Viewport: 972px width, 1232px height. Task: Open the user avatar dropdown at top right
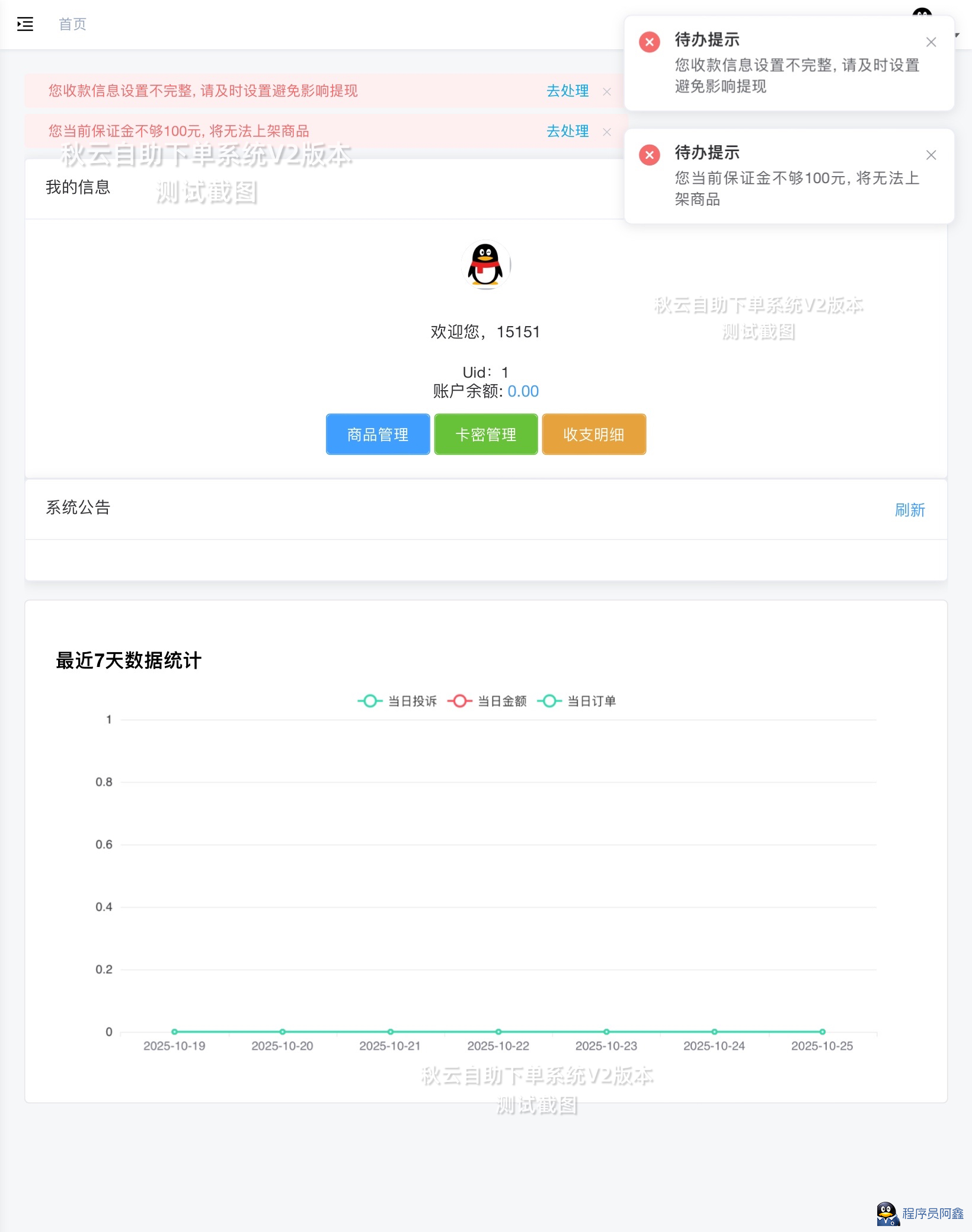click(923, 12)
